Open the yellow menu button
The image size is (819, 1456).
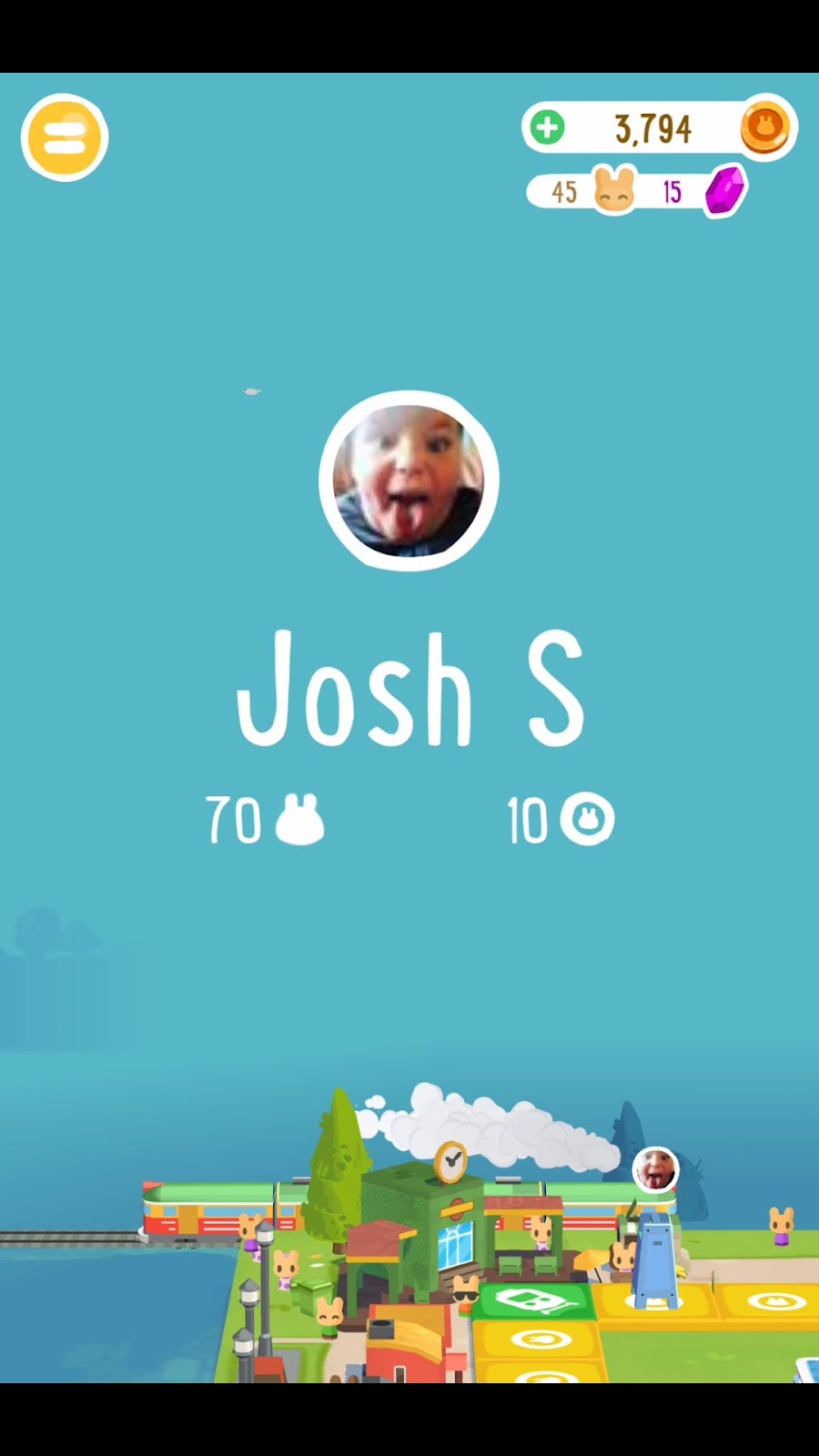pyautogui.click(x=65, y=138)
